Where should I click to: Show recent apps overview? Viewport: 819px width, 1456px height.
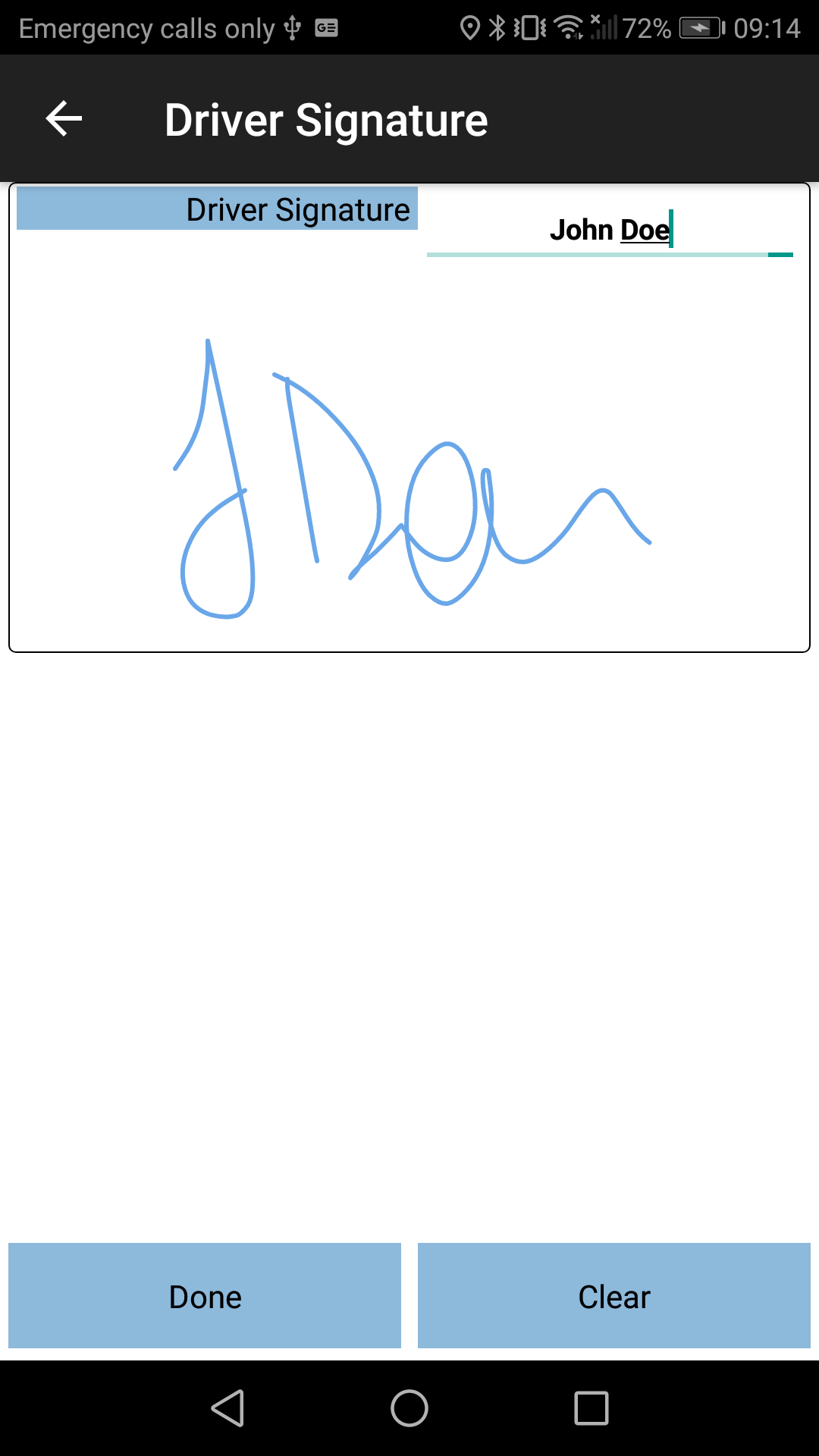(x=591, y=1408)
